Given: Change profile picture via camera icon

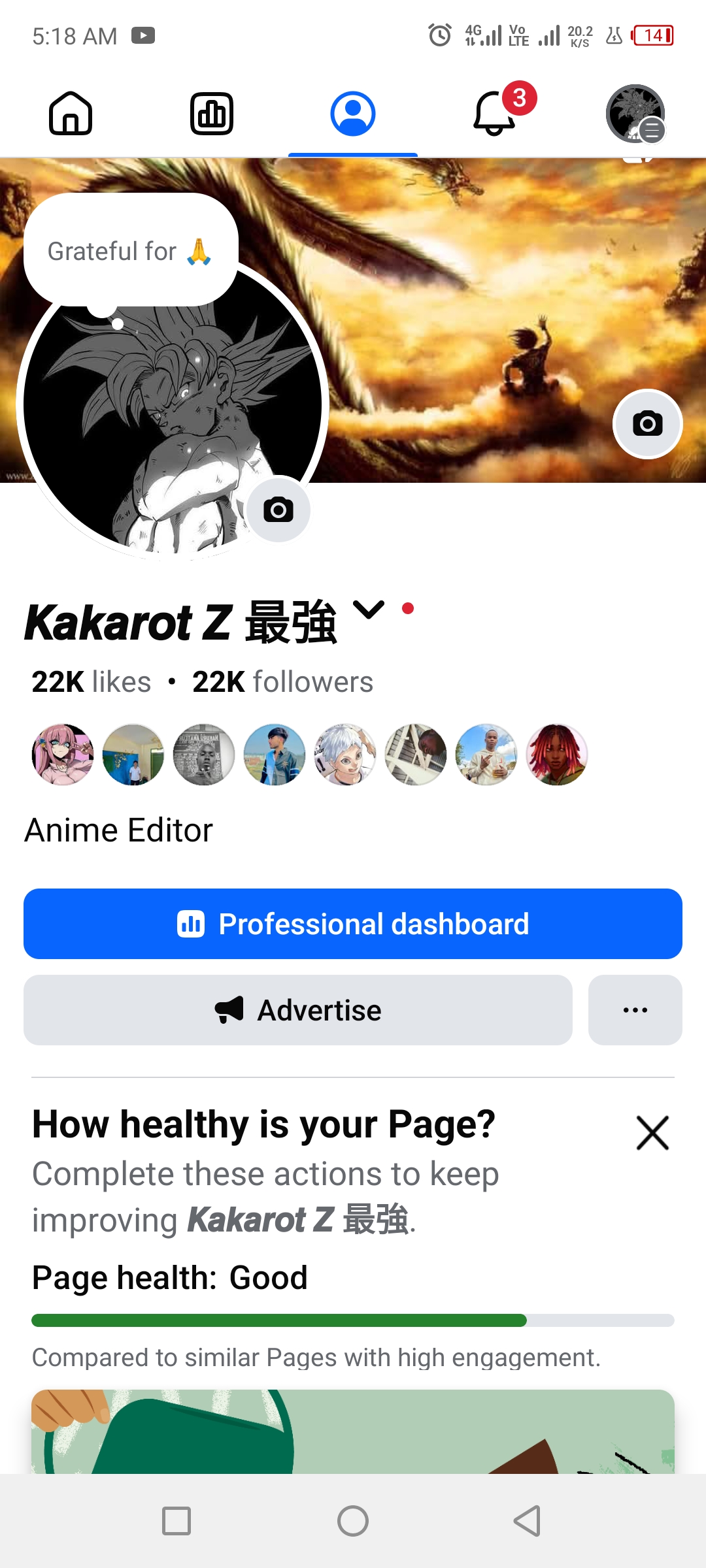Looking at the screenshot, I should 278,510.
